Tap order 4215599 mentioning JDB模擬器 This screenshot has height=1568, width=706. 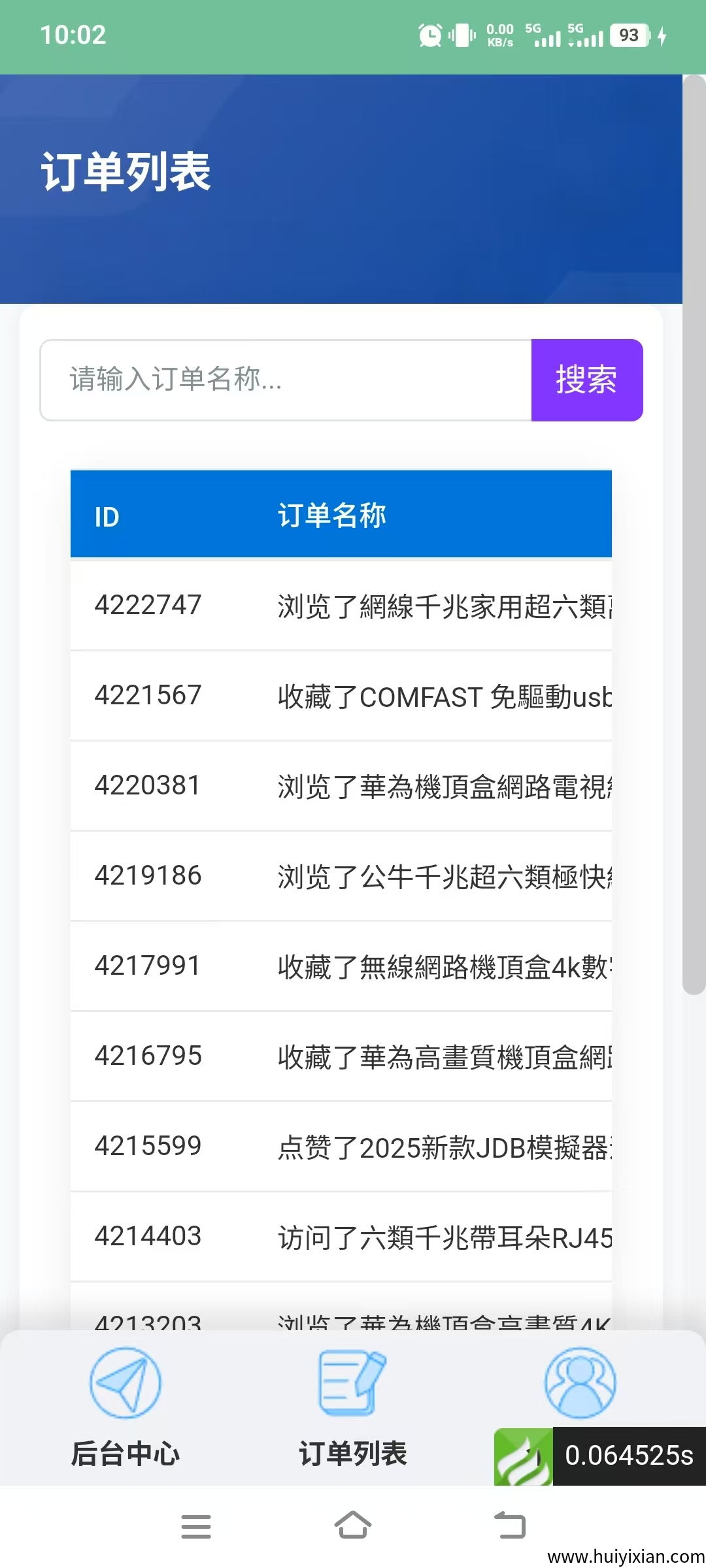click(x=340, y=1145)
